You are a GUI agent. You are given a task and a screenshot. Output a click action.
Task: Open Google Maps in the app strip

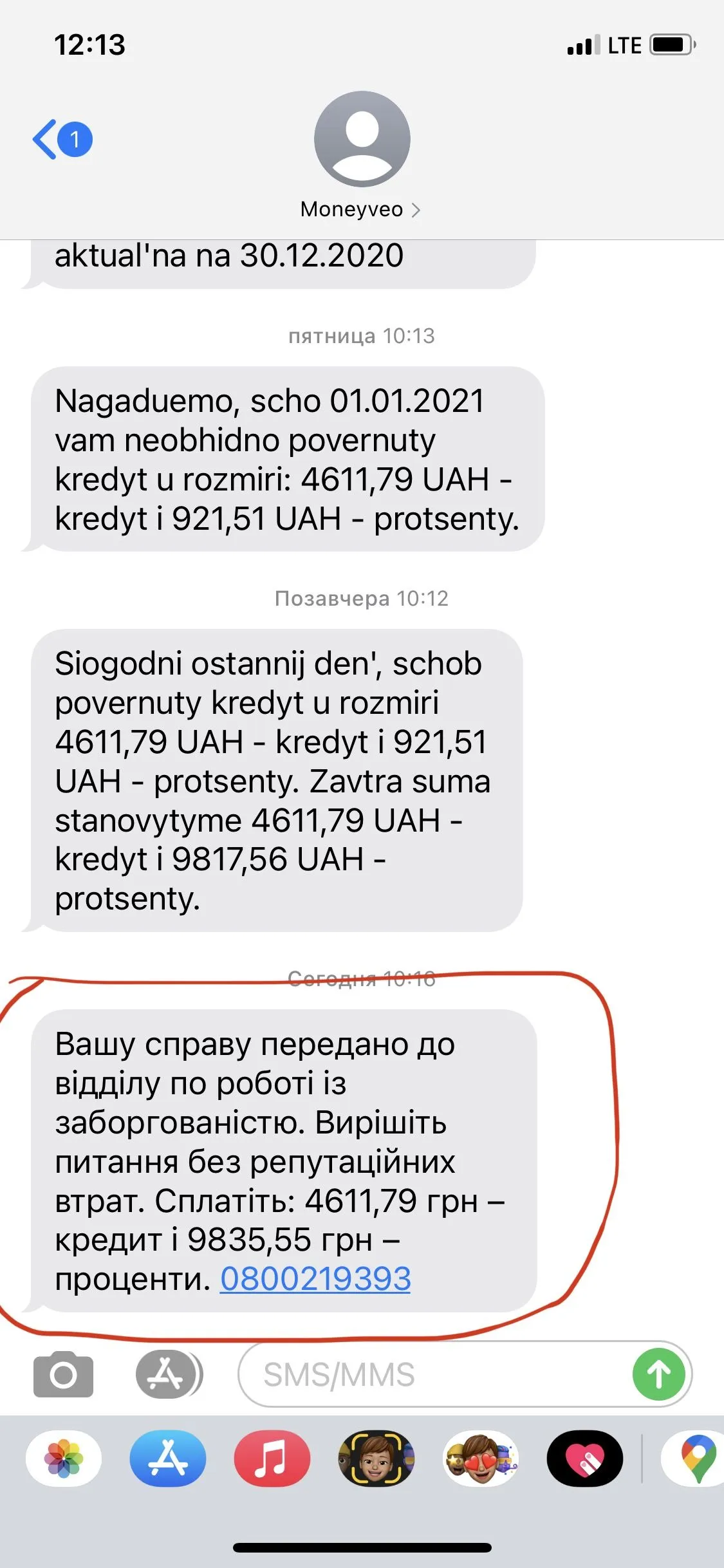[696, 1459]
